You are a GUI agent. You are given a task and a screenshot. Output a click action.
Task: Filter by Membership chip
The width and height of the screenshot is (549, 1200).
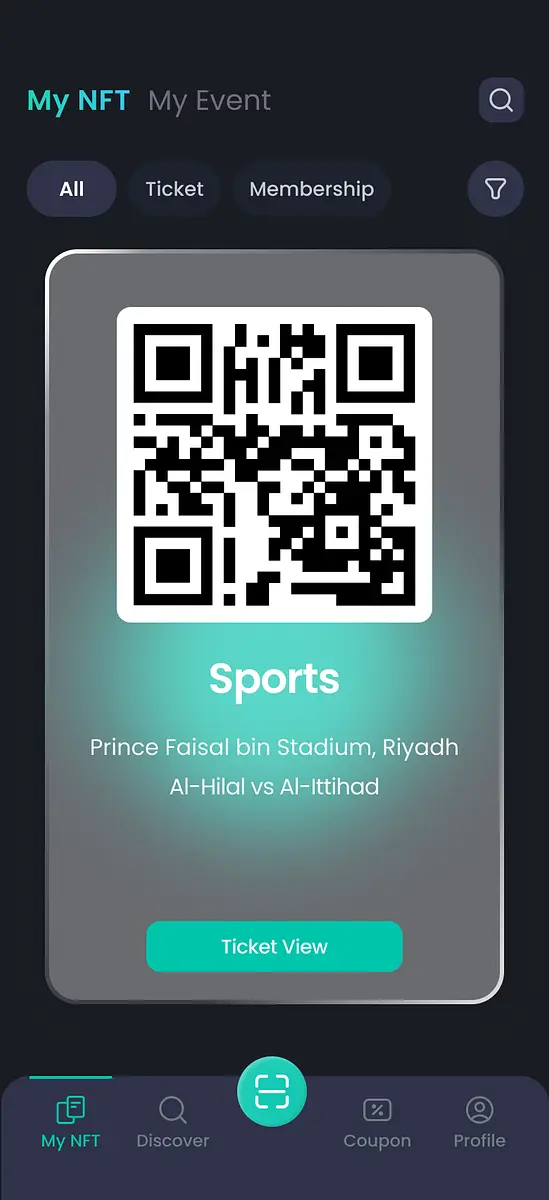click(x=311, y=189)
